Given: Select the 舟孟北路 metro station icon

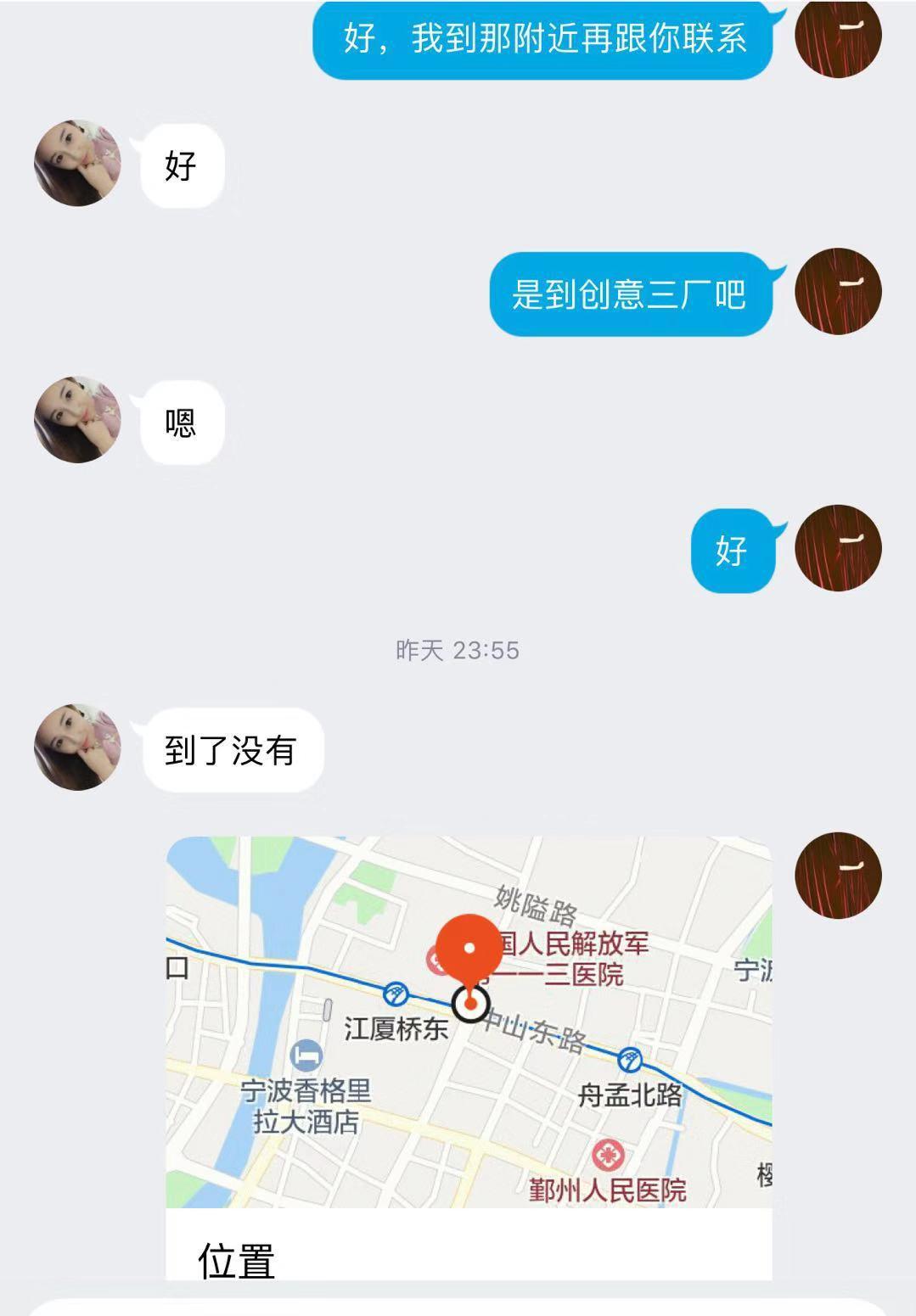Looking at the screenshot, I should [x=629, y=1059].
